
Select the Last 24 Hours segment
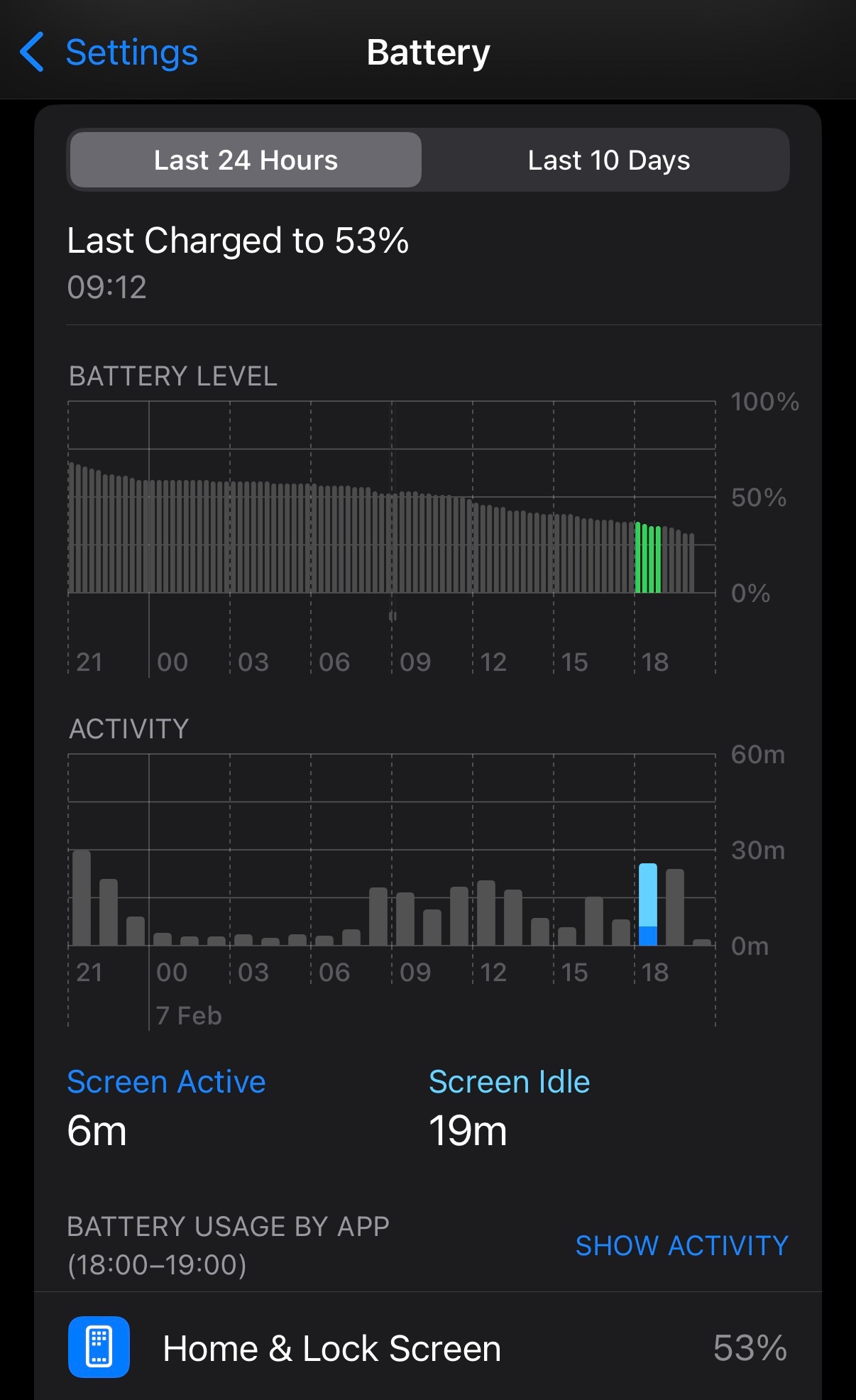[246, 160]
